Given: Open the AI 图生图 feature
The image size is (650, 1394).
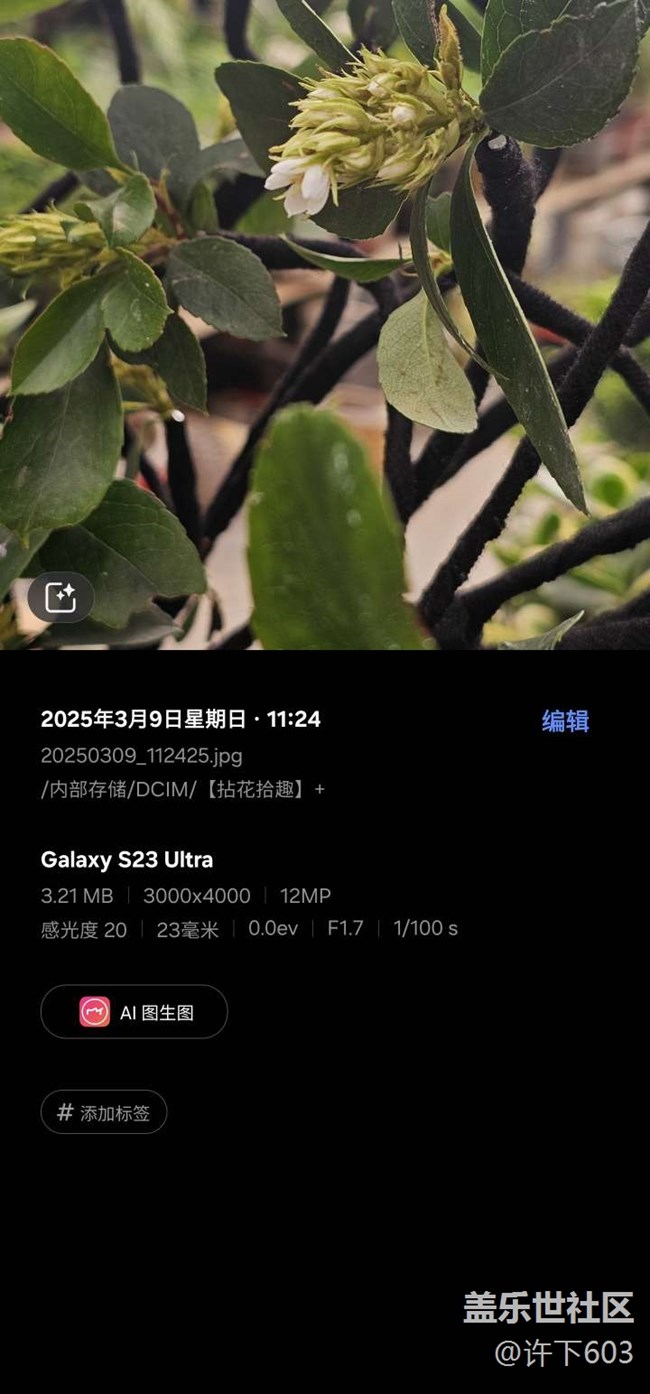Looking at the screenshot, I should (134, 1012).
